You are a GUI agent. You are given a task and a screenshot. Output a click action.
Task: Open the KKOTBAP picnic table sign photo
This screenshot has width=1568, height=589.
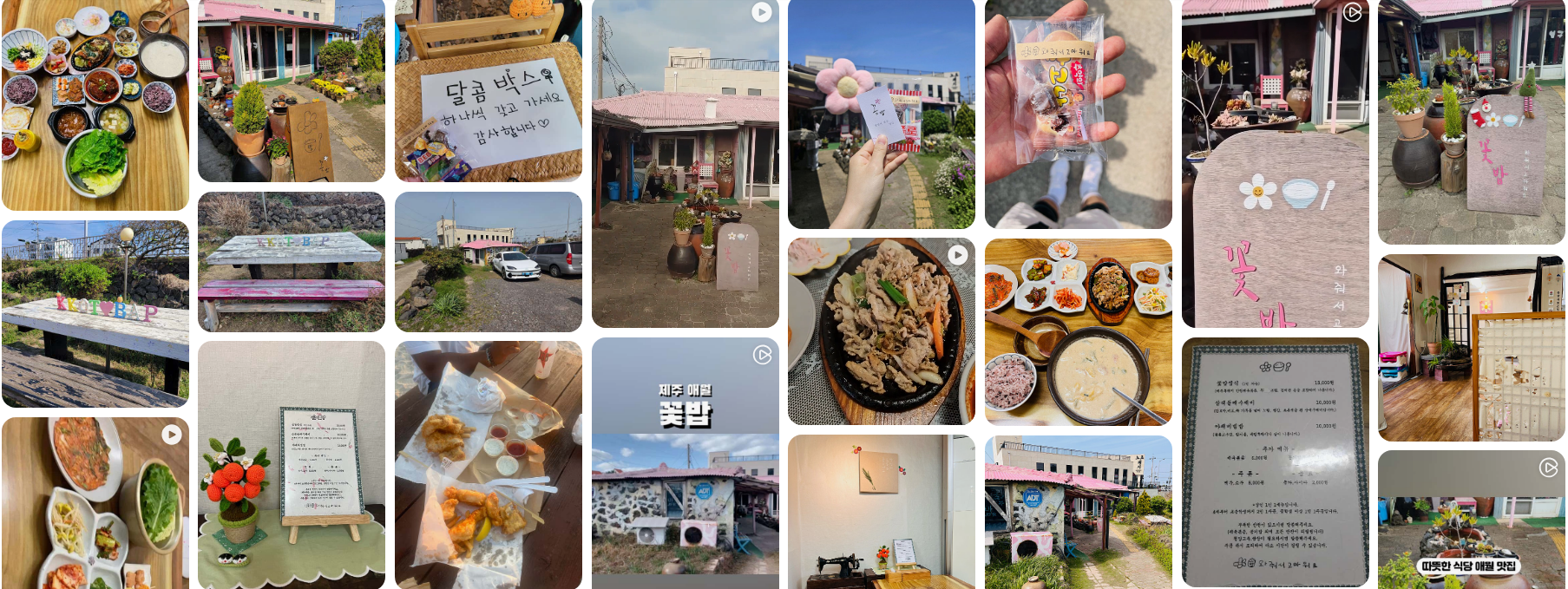point(95,313)
